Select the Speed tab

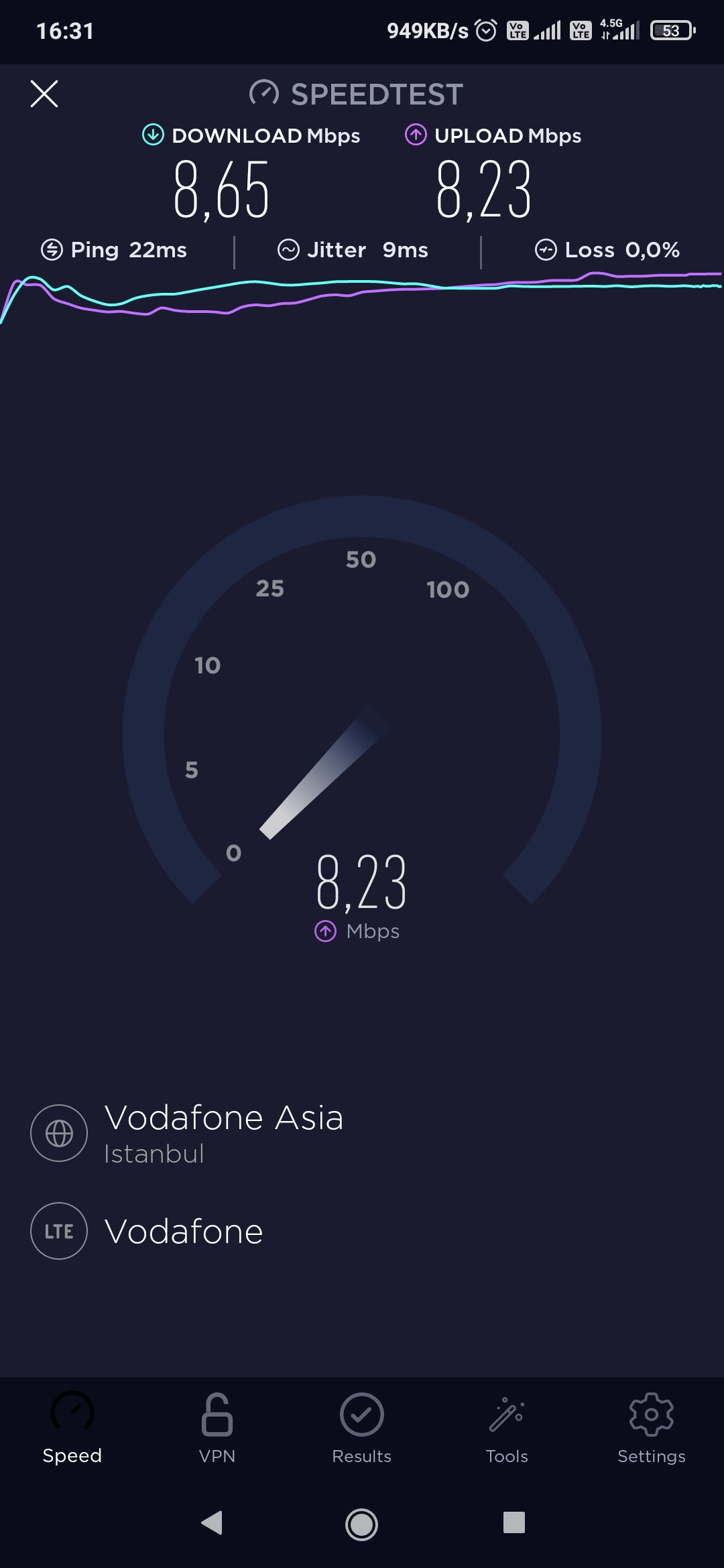72,1428
